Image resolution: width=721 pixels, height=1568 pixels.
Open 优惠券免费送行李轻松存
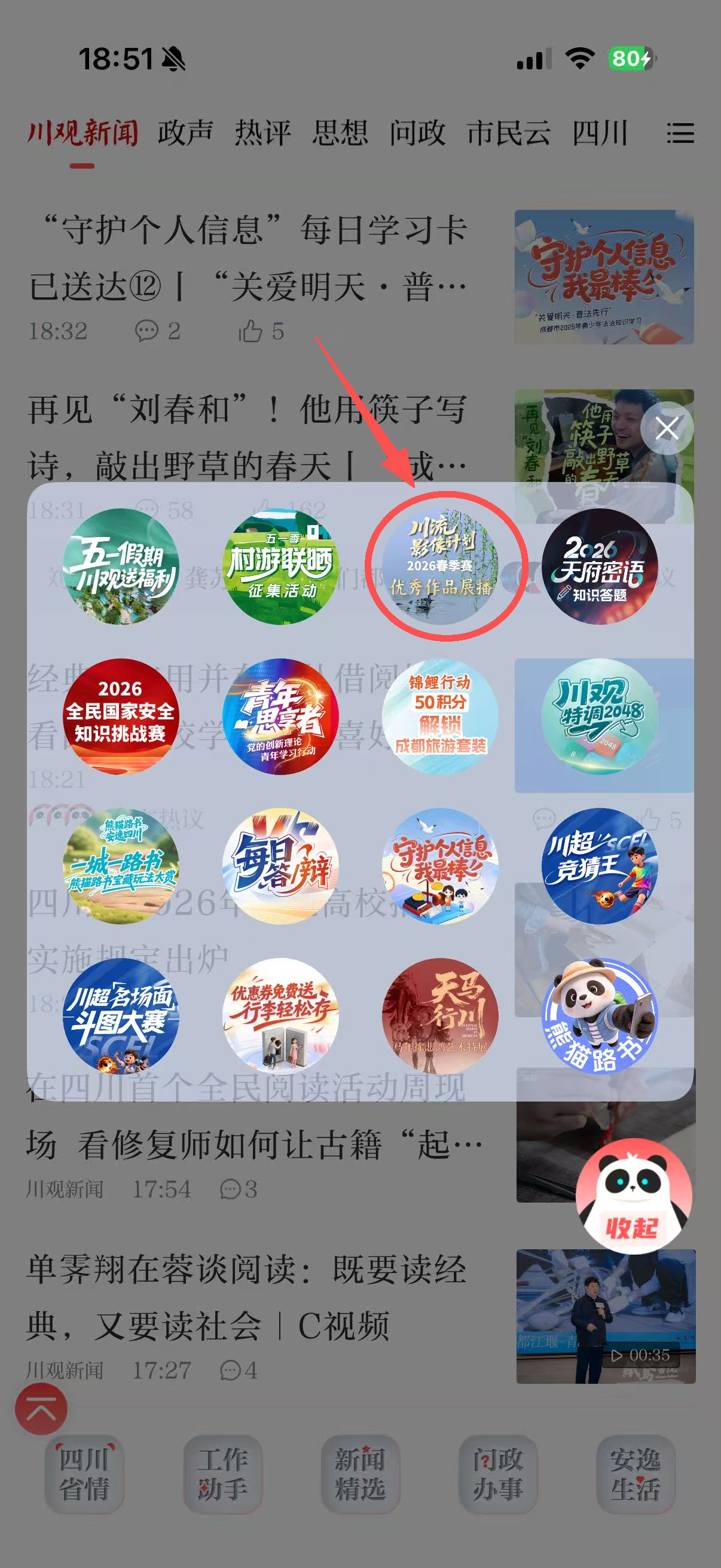click(280, 1016)
